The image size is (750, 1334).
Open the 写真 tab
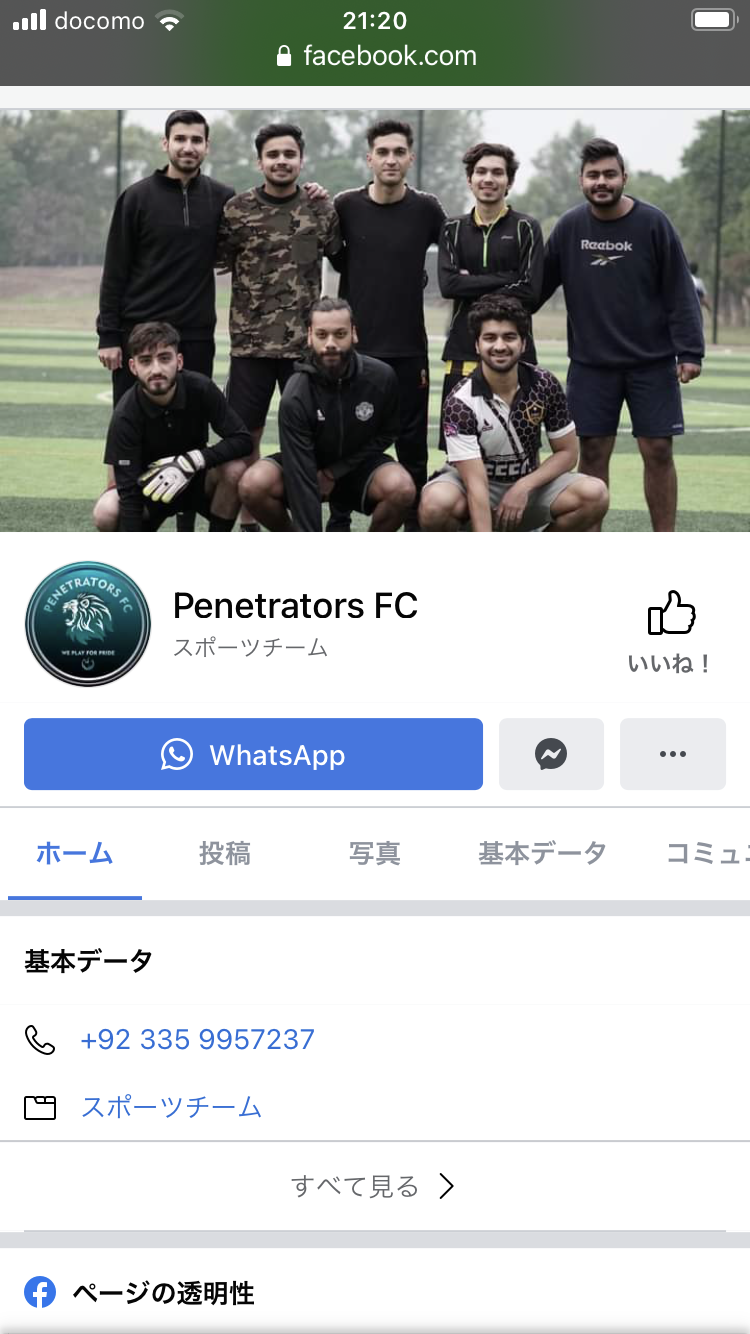click(374, 853)
